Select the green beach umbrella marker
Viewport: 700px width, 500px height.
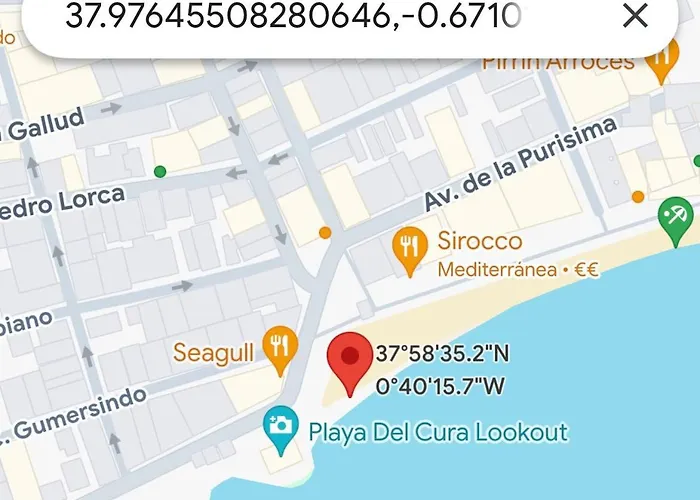point(676,214)
